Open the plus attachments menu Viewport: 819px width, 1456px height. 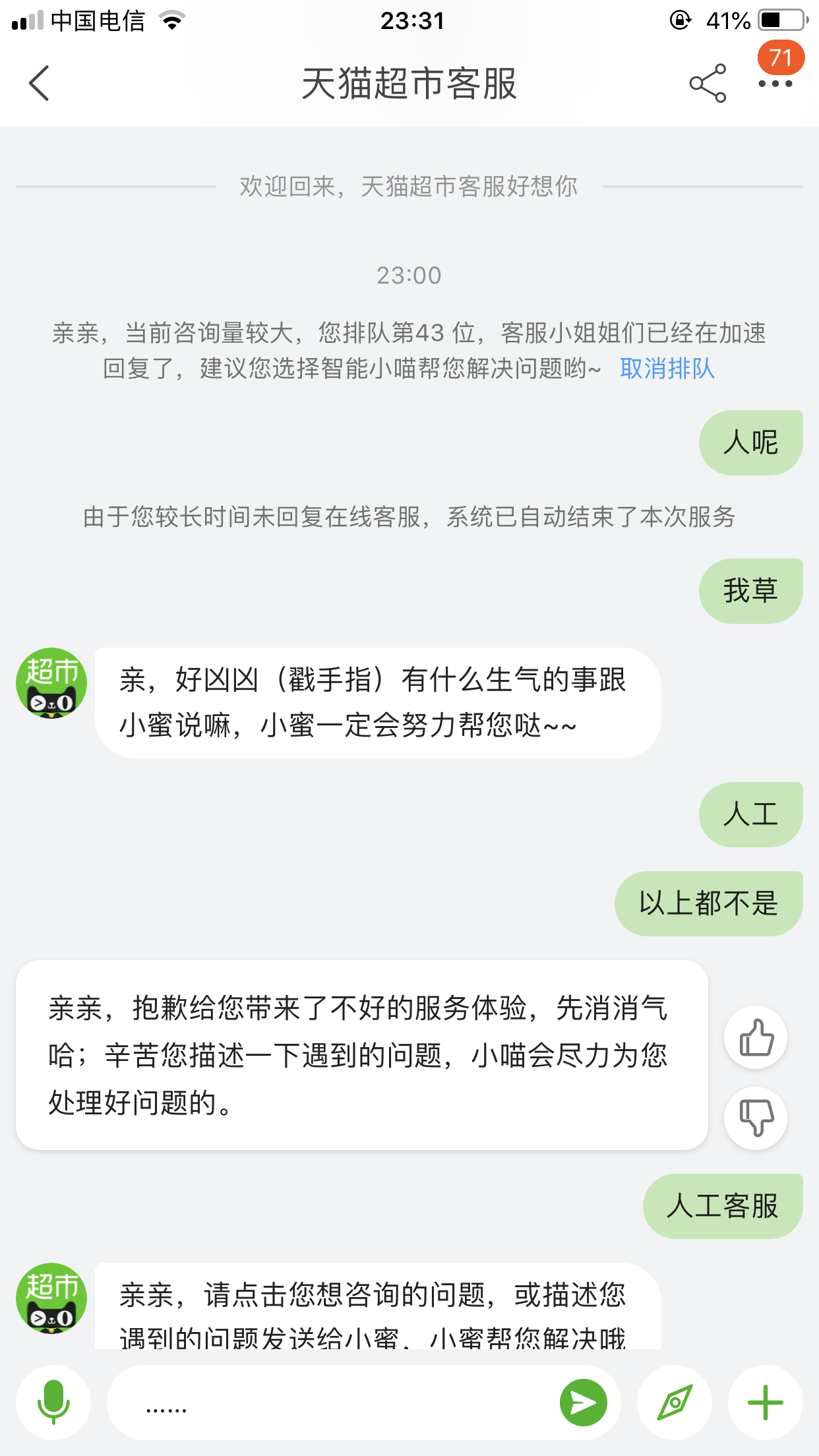pos(765,1403)
